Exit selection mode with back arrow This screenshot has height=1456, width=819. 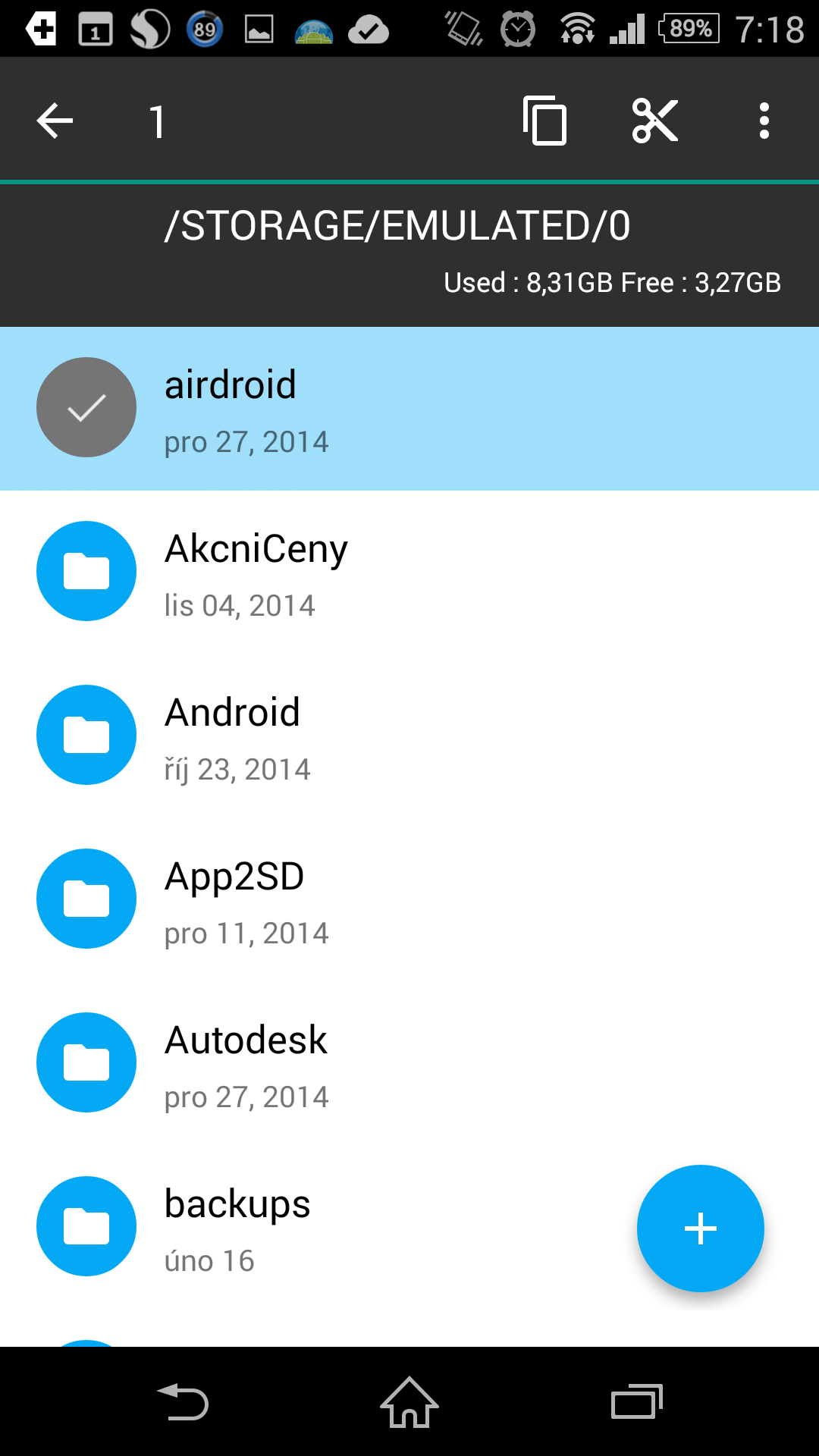point(55,121)
